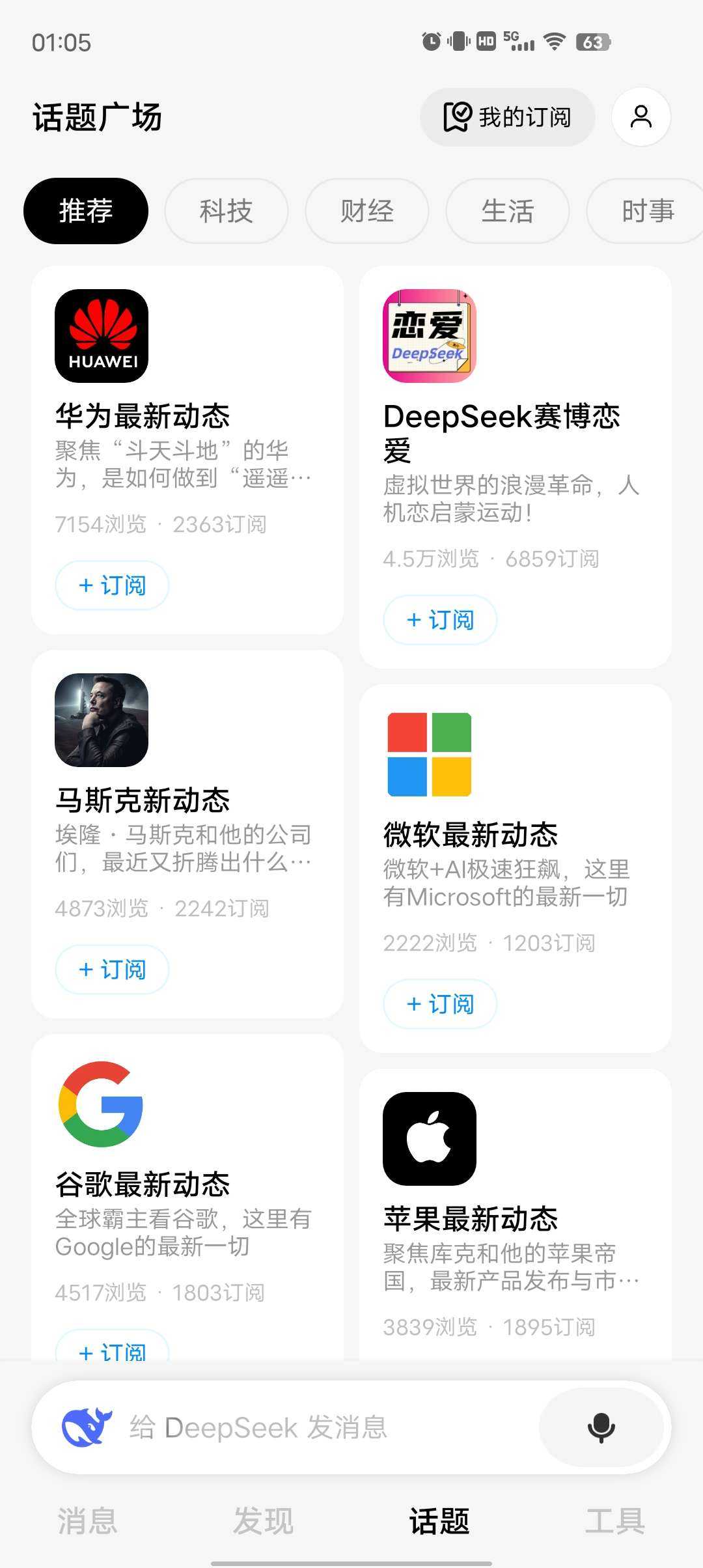The width and height of the screenshot is (703, 1568).
Task: Select the 时事 category chip
Action: click(647, 211)
